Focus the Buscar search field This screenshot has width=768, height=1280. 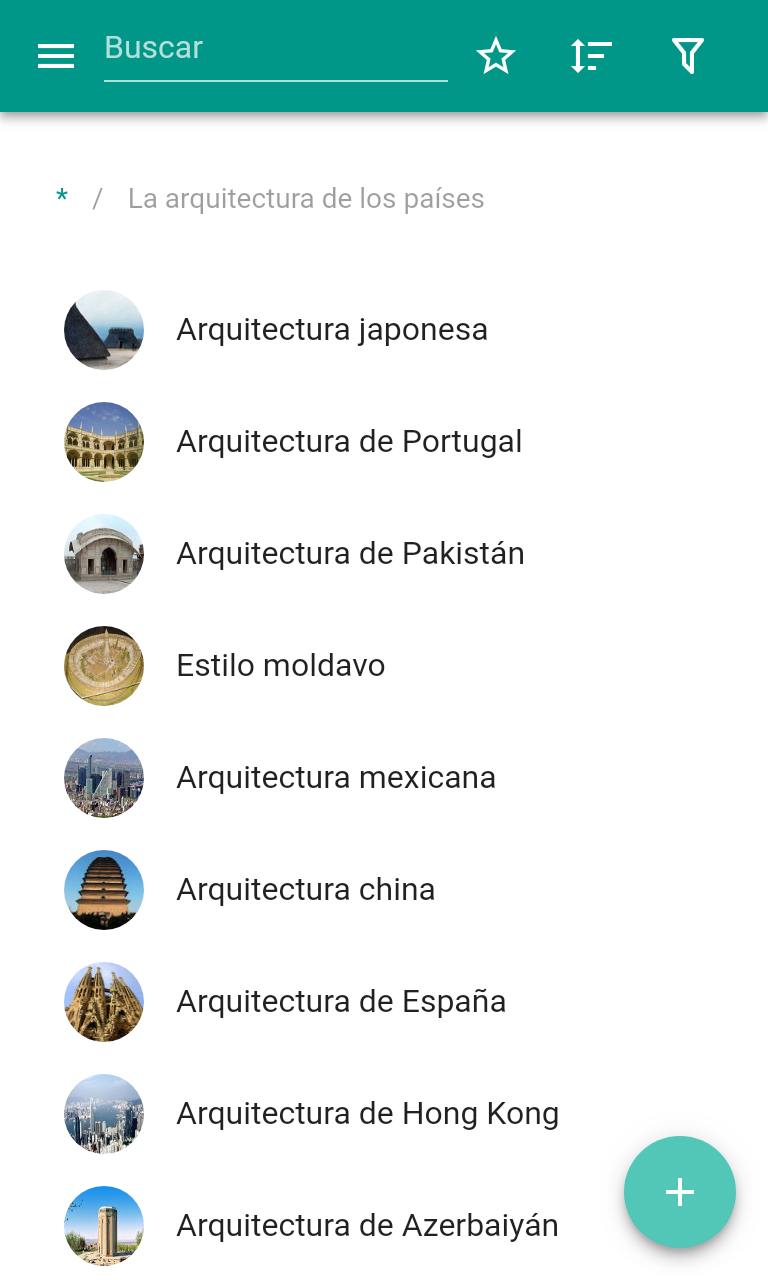pyautogui.click(x=275, y=50)
